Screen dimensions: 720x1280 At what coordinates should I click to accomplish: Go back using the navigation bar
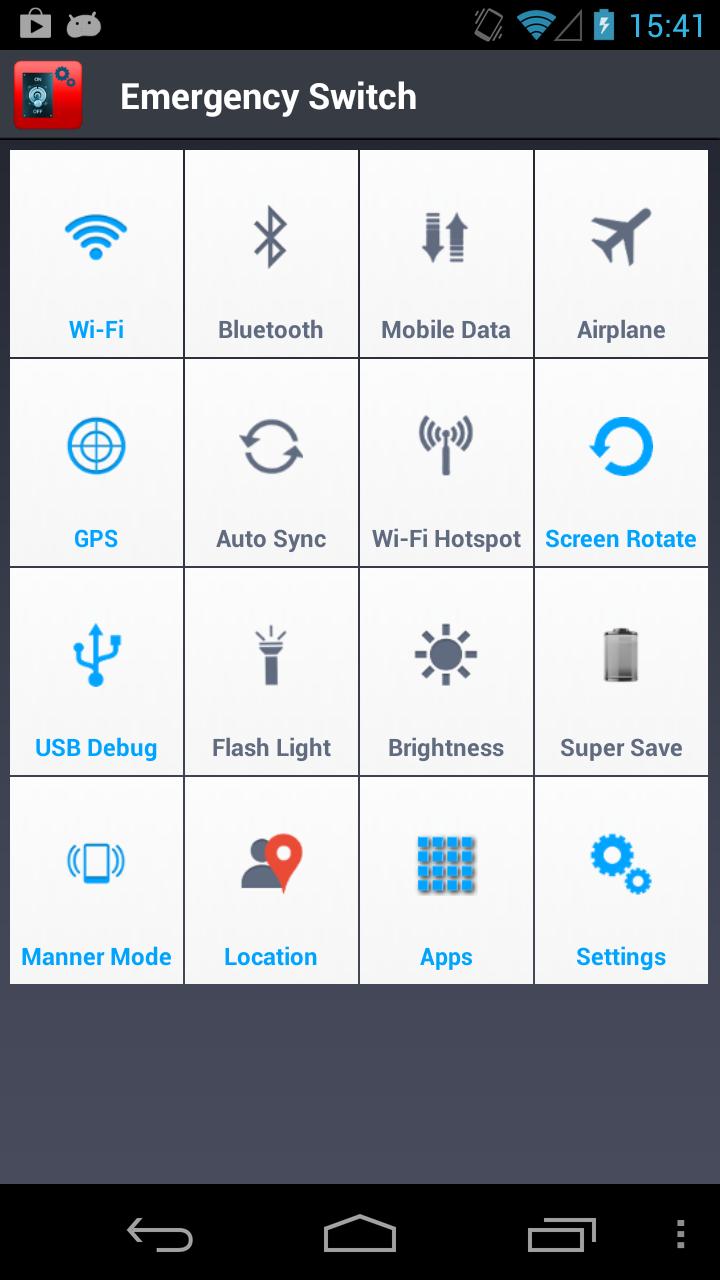tap(160, 1234)
